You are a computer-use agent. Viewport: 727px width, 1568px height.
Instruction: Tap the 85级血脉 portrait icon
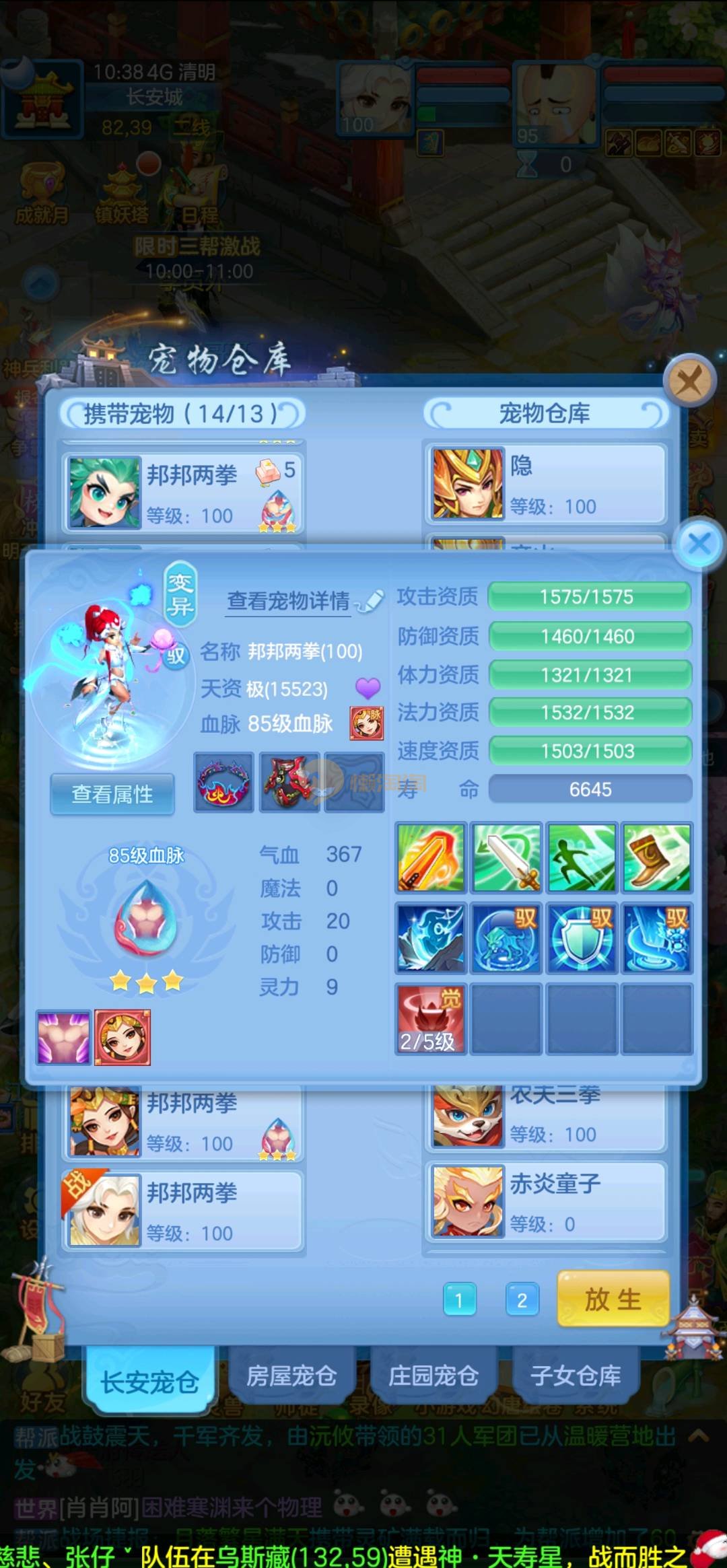tap(366, 723)
